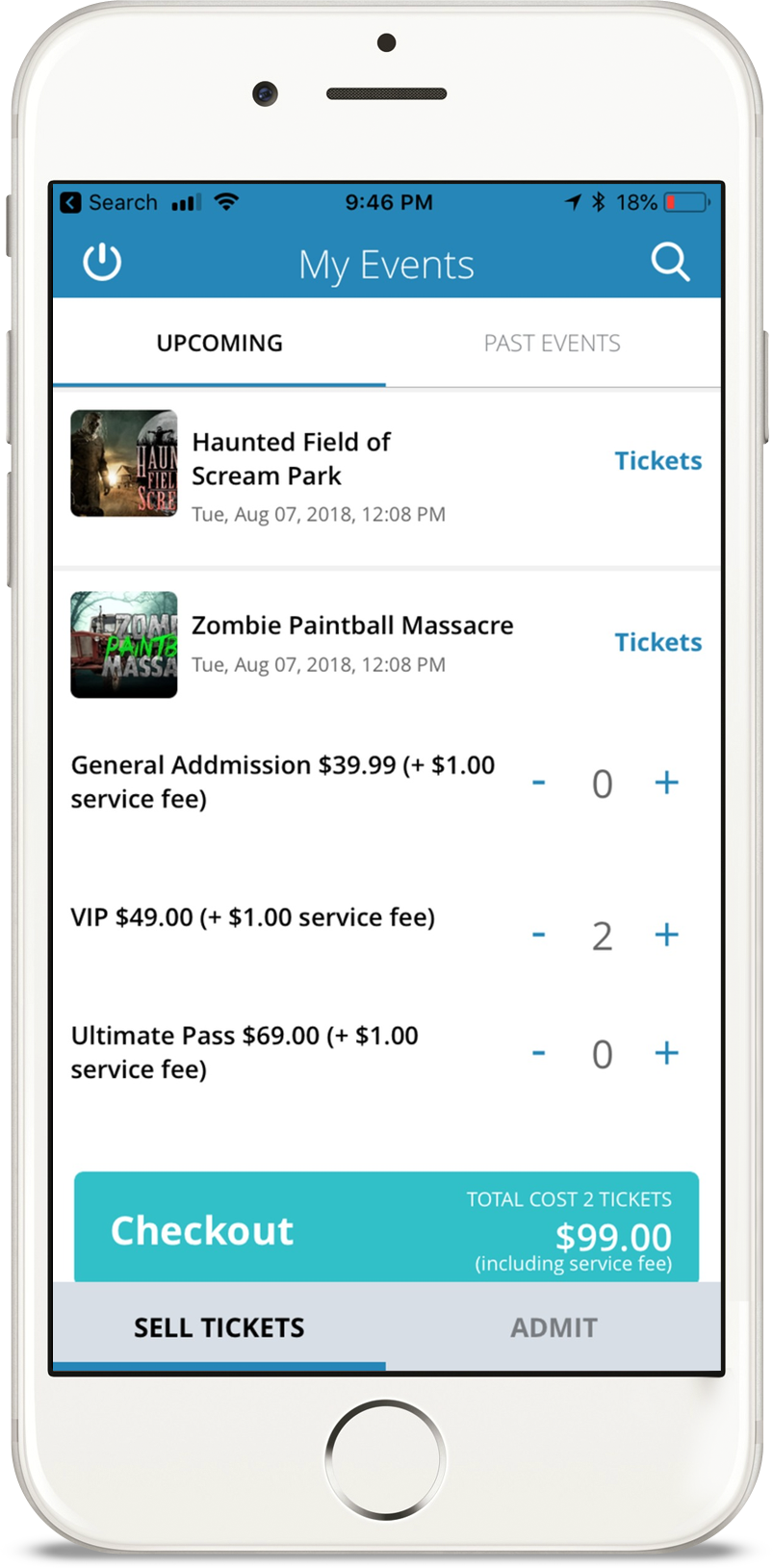Open the Zombie Paintball Massacre event
Image resolution: width=773 pixels, height=1568 pixels.
coord(351,627)
